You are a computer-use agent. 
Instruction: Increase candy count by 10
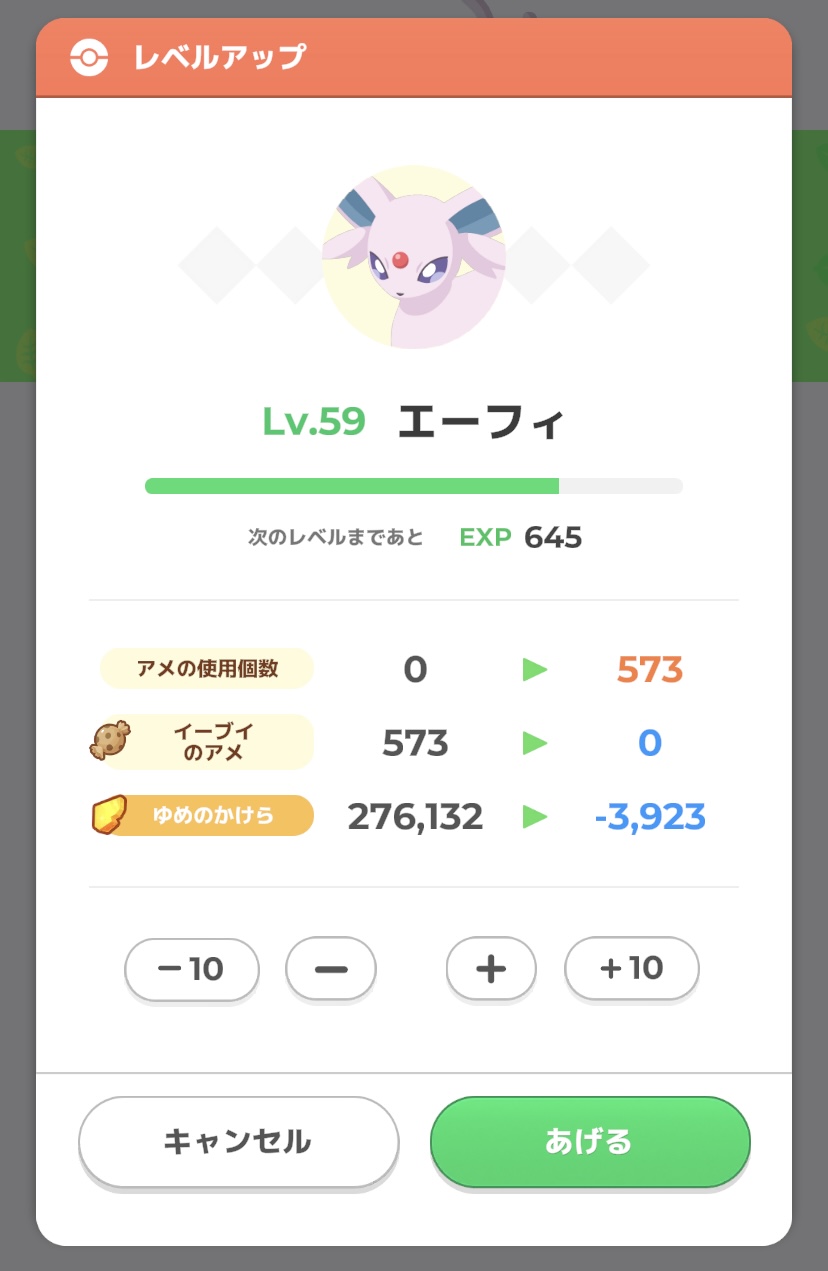(631, 968)
